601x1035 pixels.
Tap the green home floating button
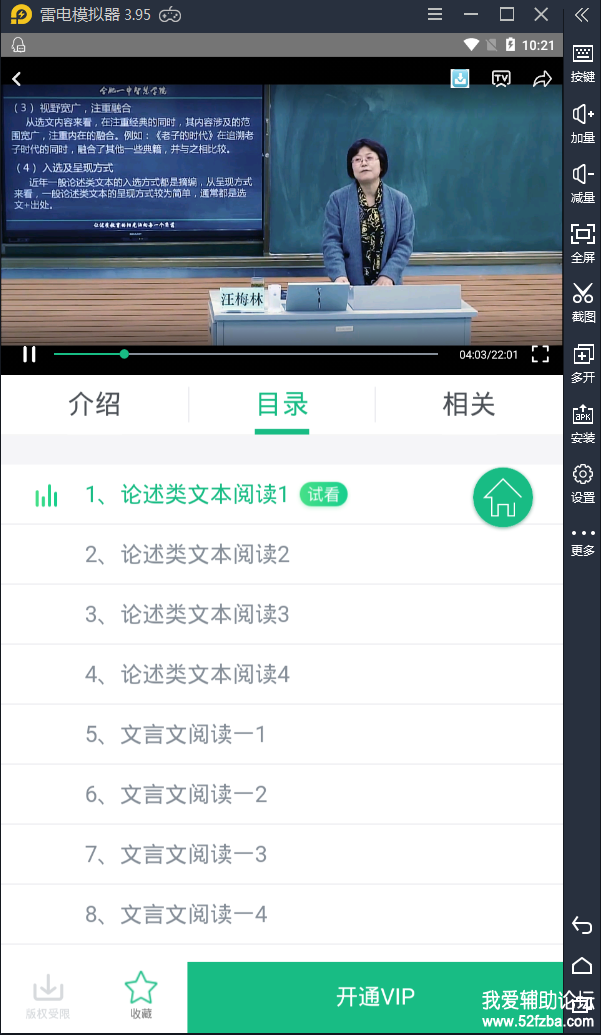(502, 497)
